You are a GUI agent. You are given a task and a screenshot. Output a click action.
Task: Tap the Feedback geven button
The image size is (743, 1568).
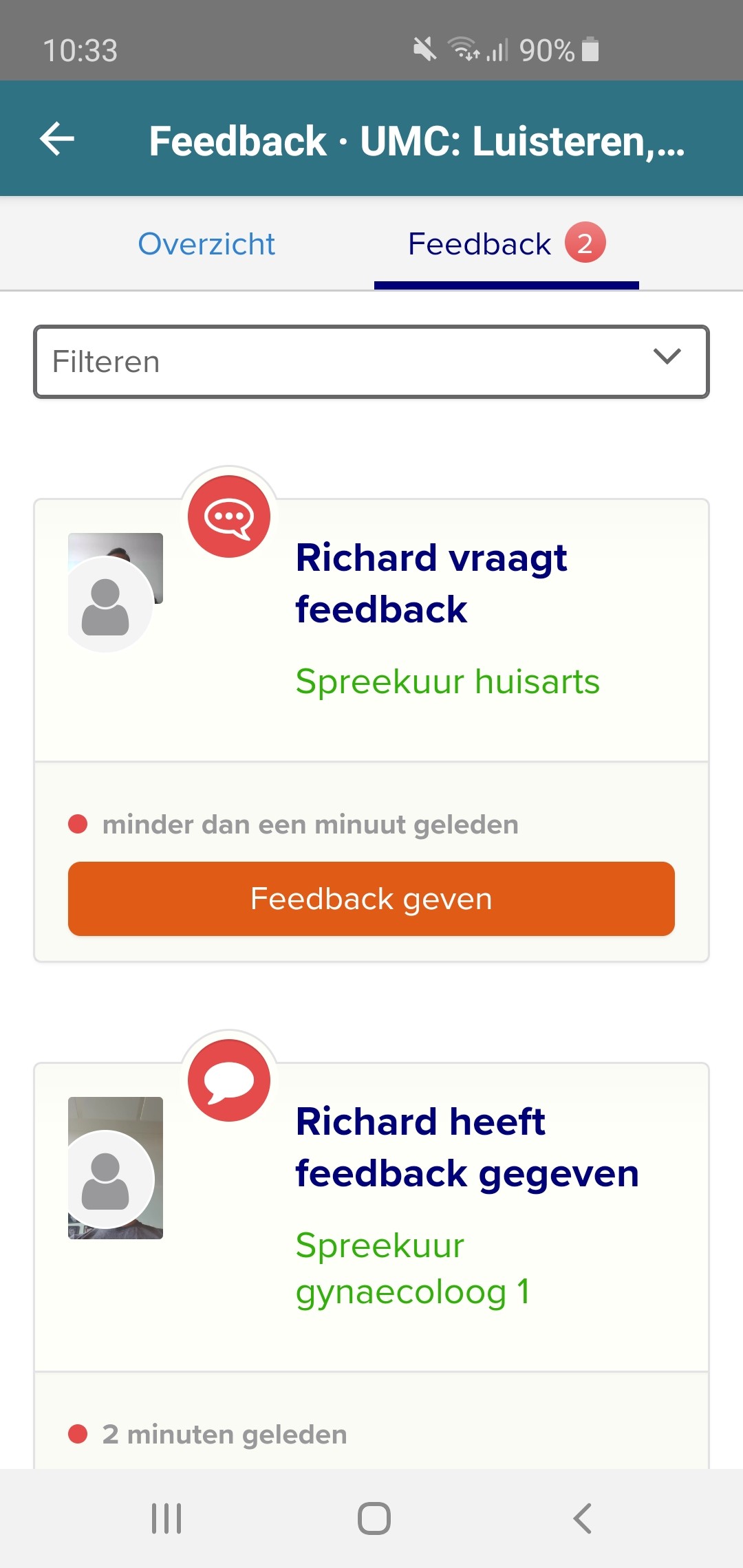(x=371, y=899)
